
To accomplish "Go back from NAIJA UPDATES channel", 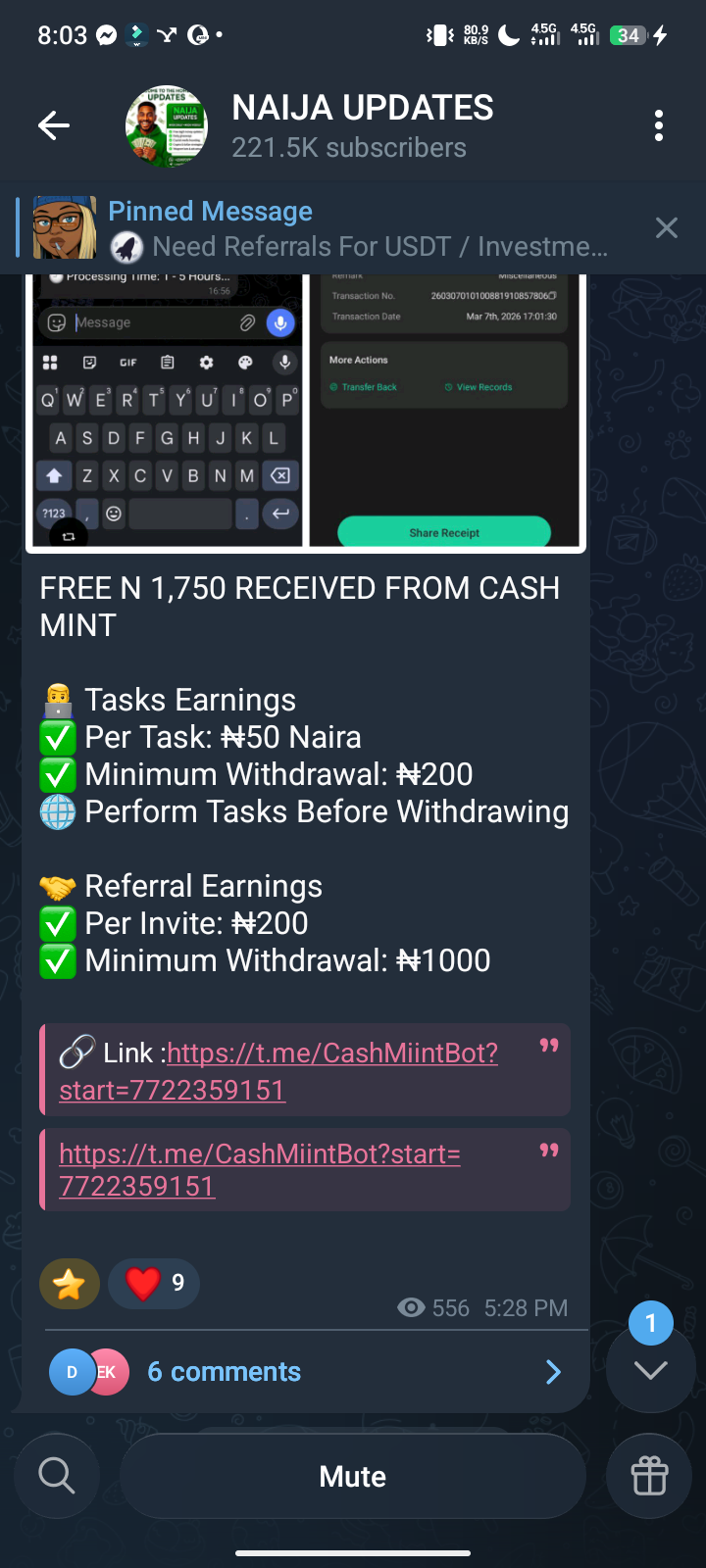I will [54, 125].
